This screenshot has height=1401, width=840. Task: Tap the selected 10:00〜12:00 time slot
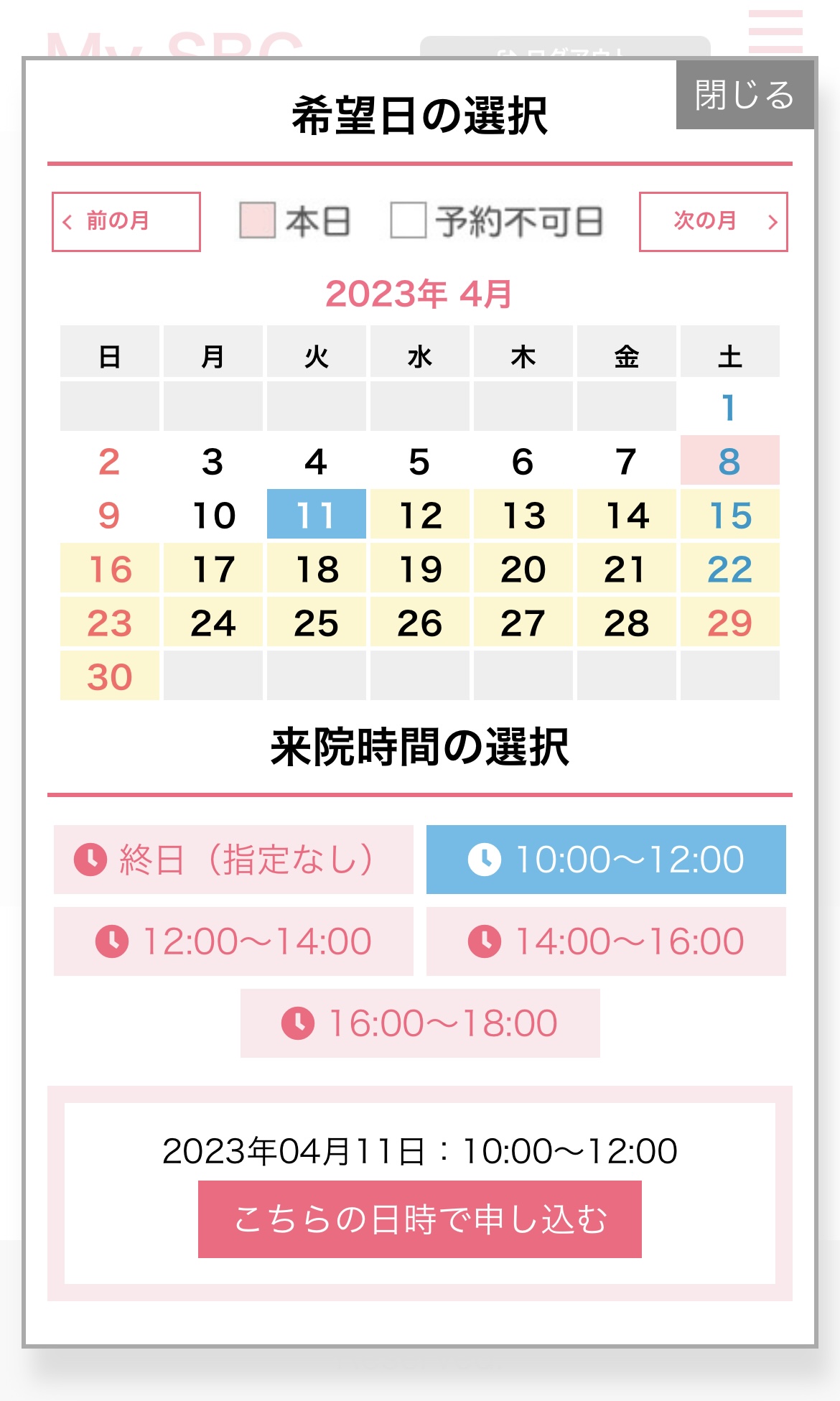[x=606, y=860]
